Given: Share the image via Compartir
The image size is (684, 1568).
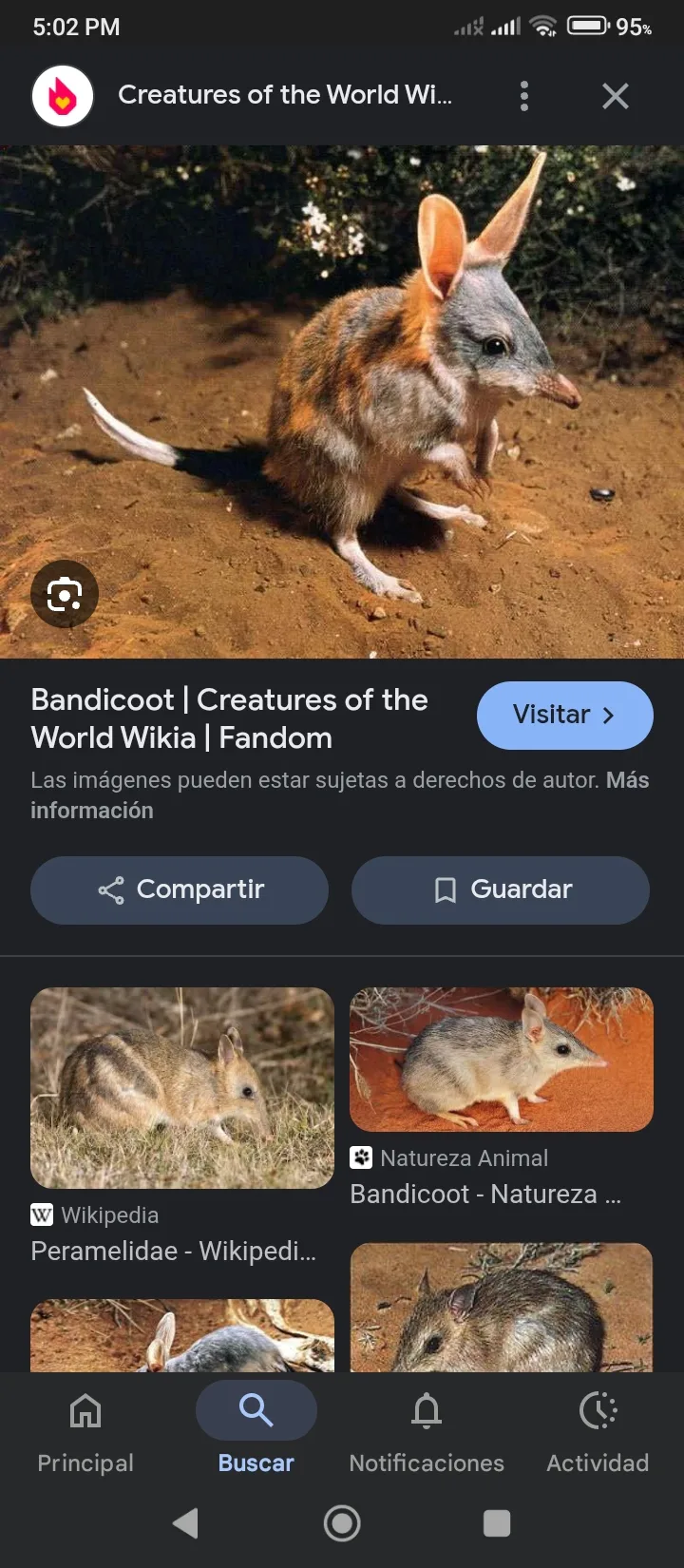Looking at the screenshot, I should click(180, 889).
